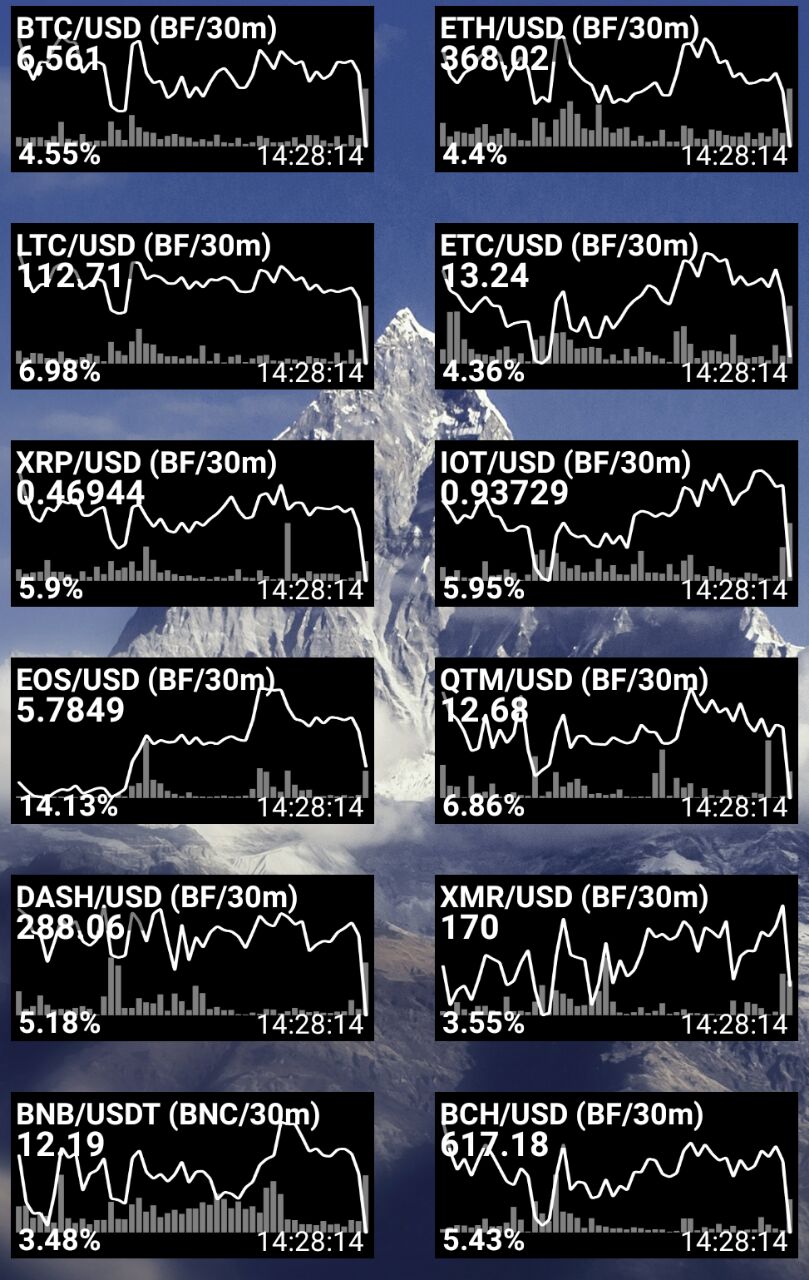Viewport: 809px width, 1280px height.
Task: Select the DASH/USD ticker widget
Action: (x=192, y=957)
